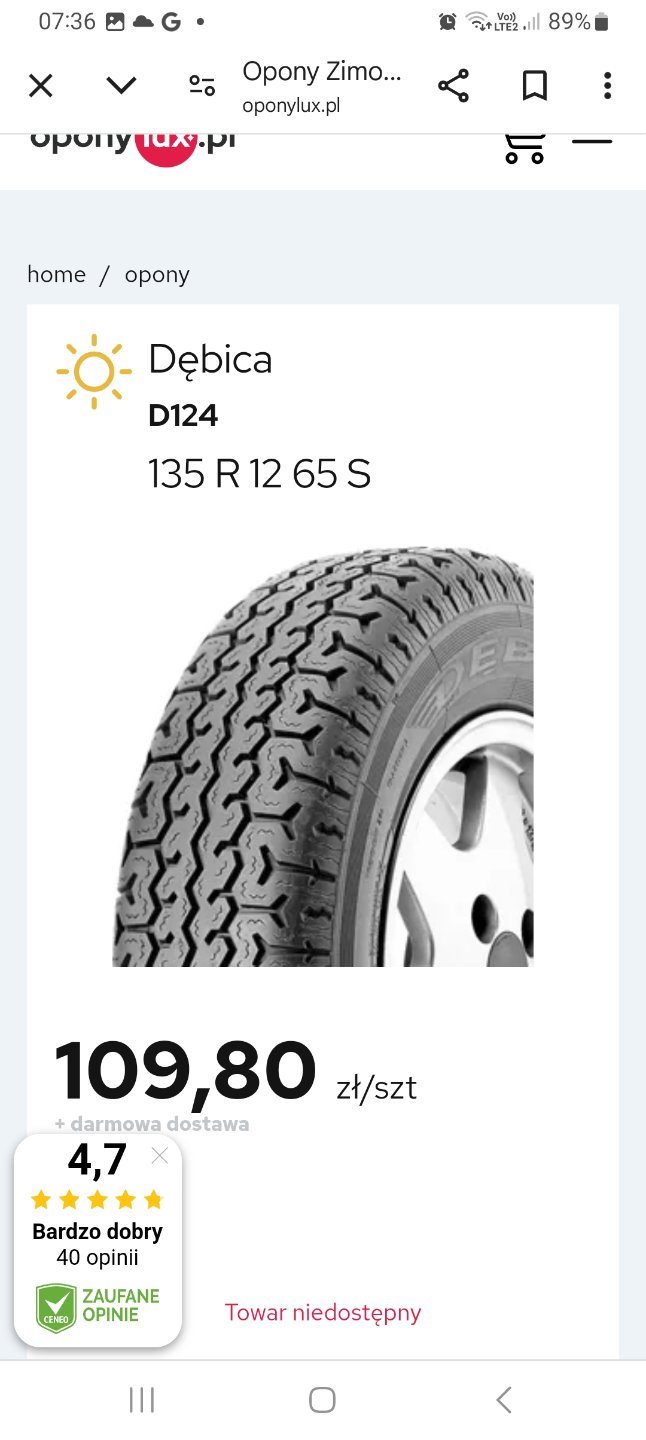Screen dimensions: 646x1440
Task: Open the Ceneo Zaufane Opinie badge
Action: 98,1307
